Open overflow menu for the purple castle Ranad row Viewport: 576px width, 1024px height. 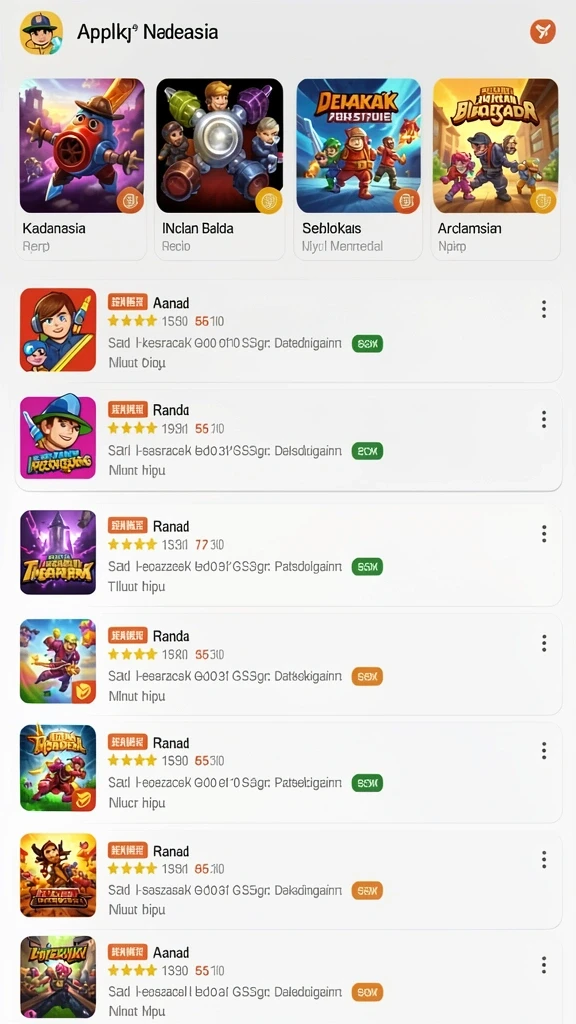point(543,534)
